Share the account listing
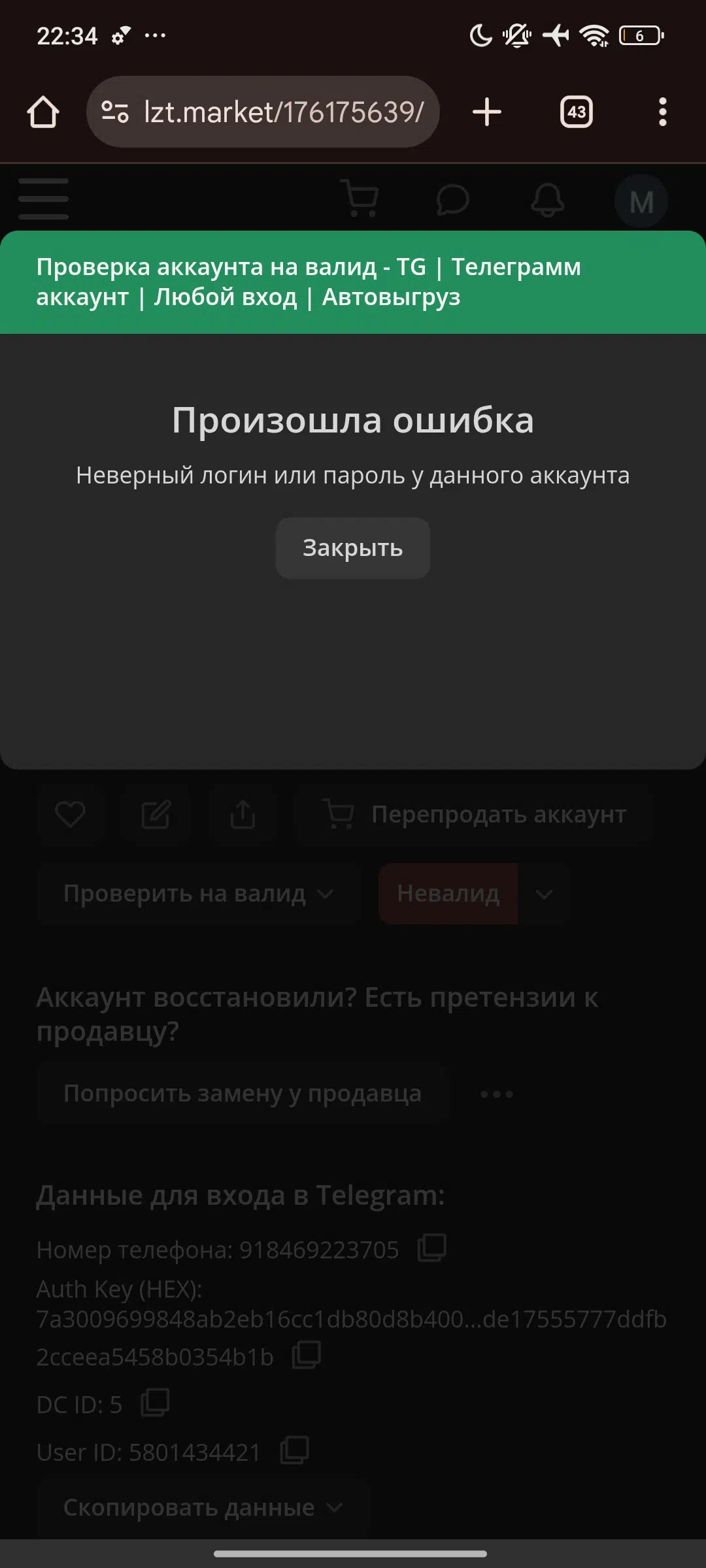This screenshot has width=706, height=1568. (243, 814)
